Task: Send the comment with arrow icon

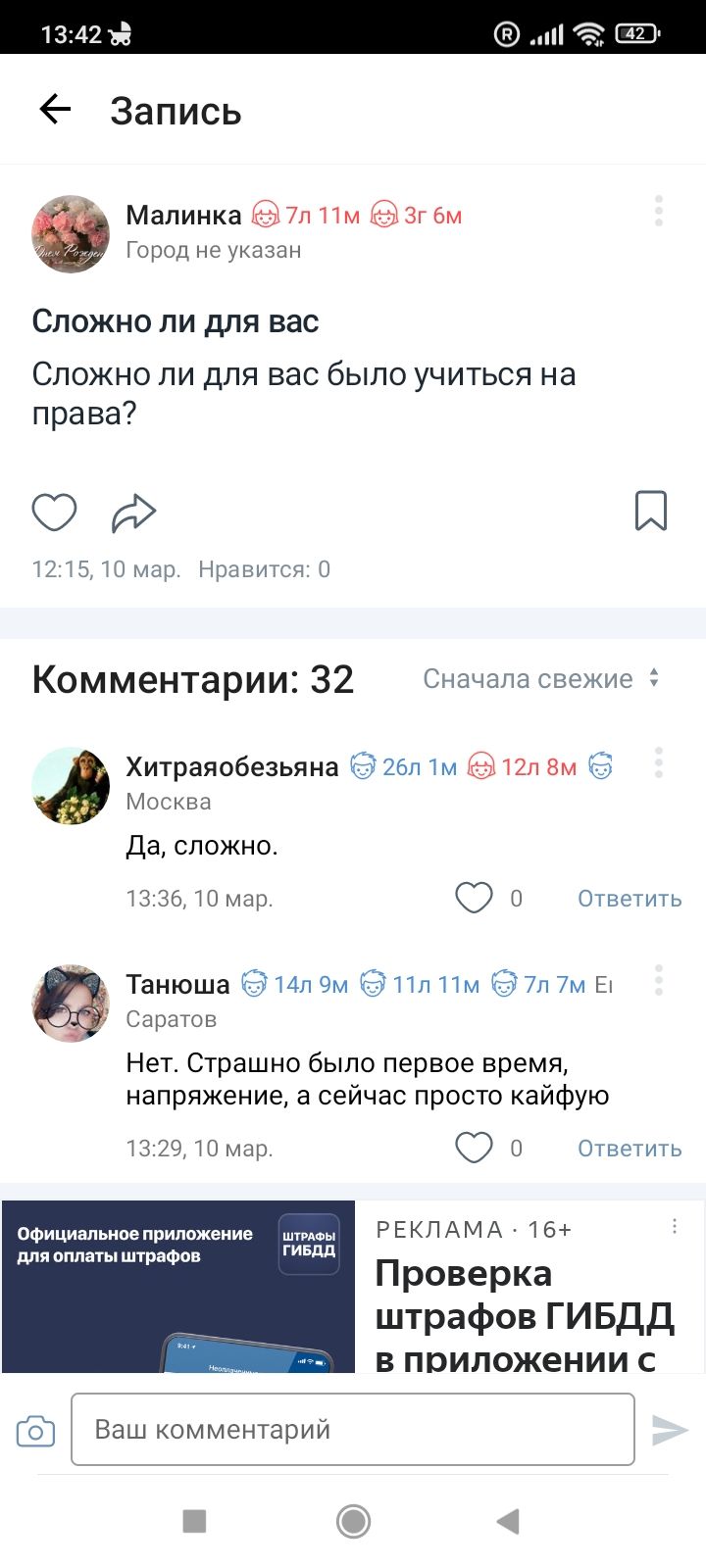Action: coord(670,1431)
